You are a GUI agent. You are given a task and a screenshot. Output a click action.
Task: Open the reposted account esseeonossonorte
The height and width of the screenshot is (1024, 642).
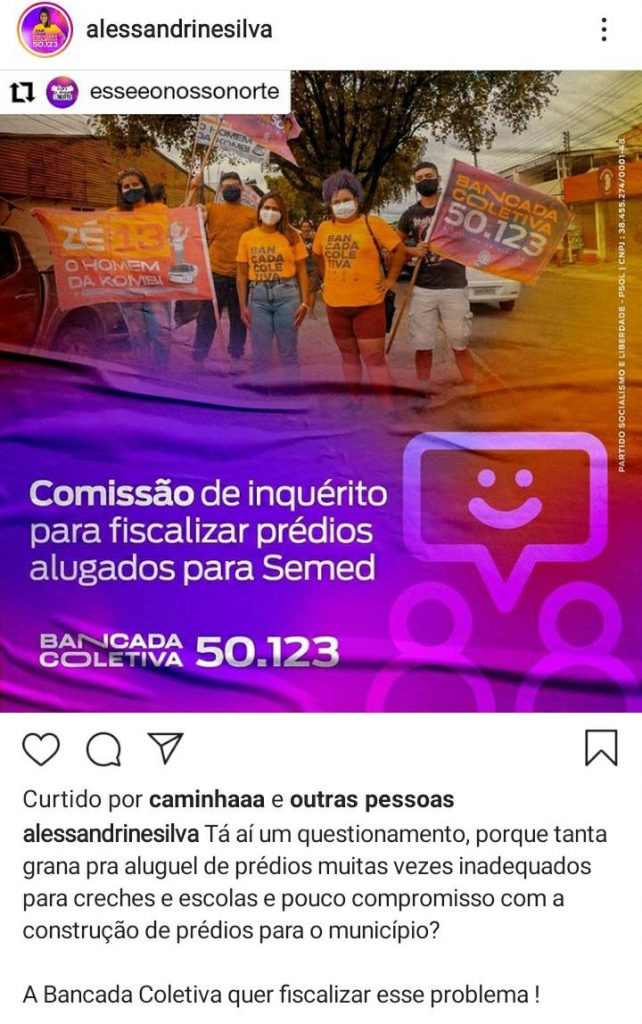[x=185, y=93]
